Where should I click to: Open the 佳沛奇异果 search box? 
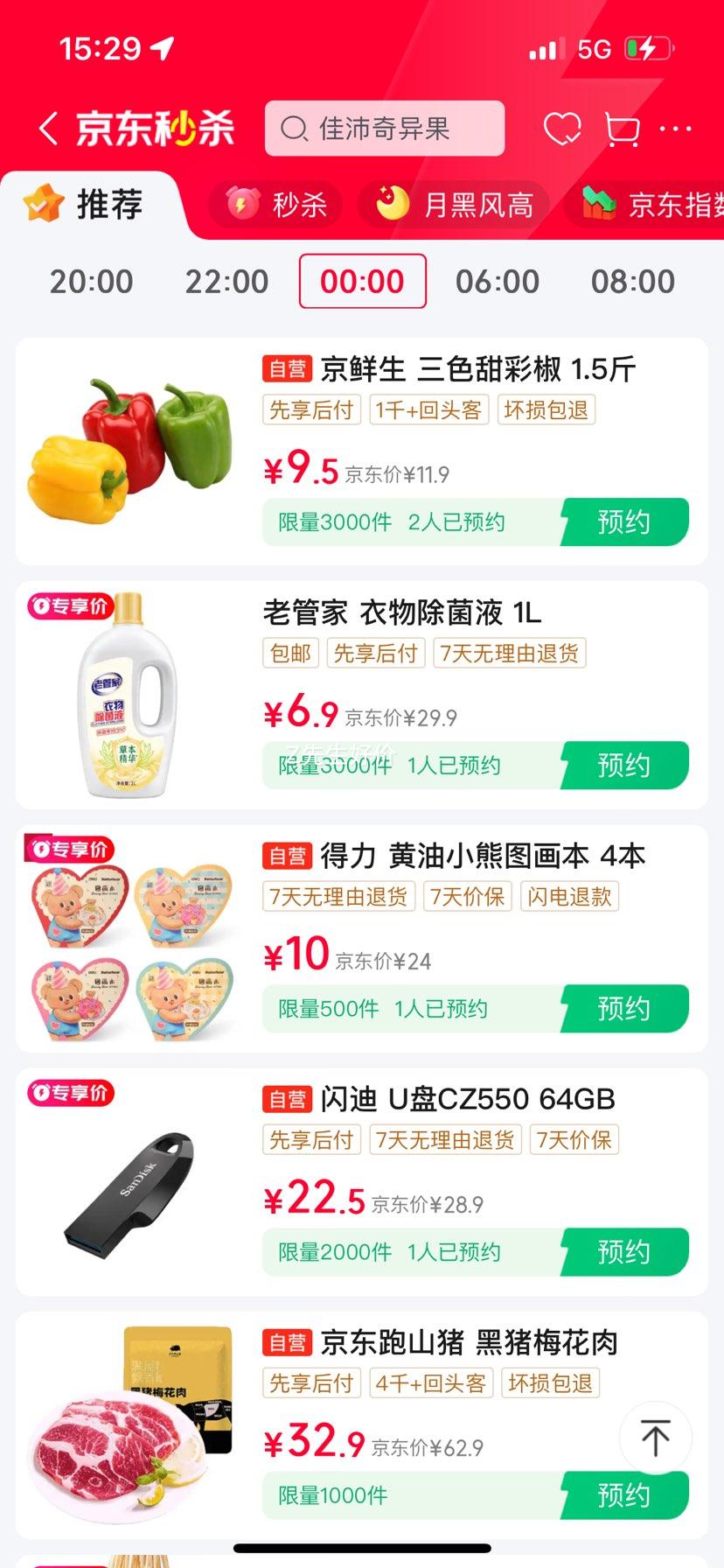(x=385, y=129)
